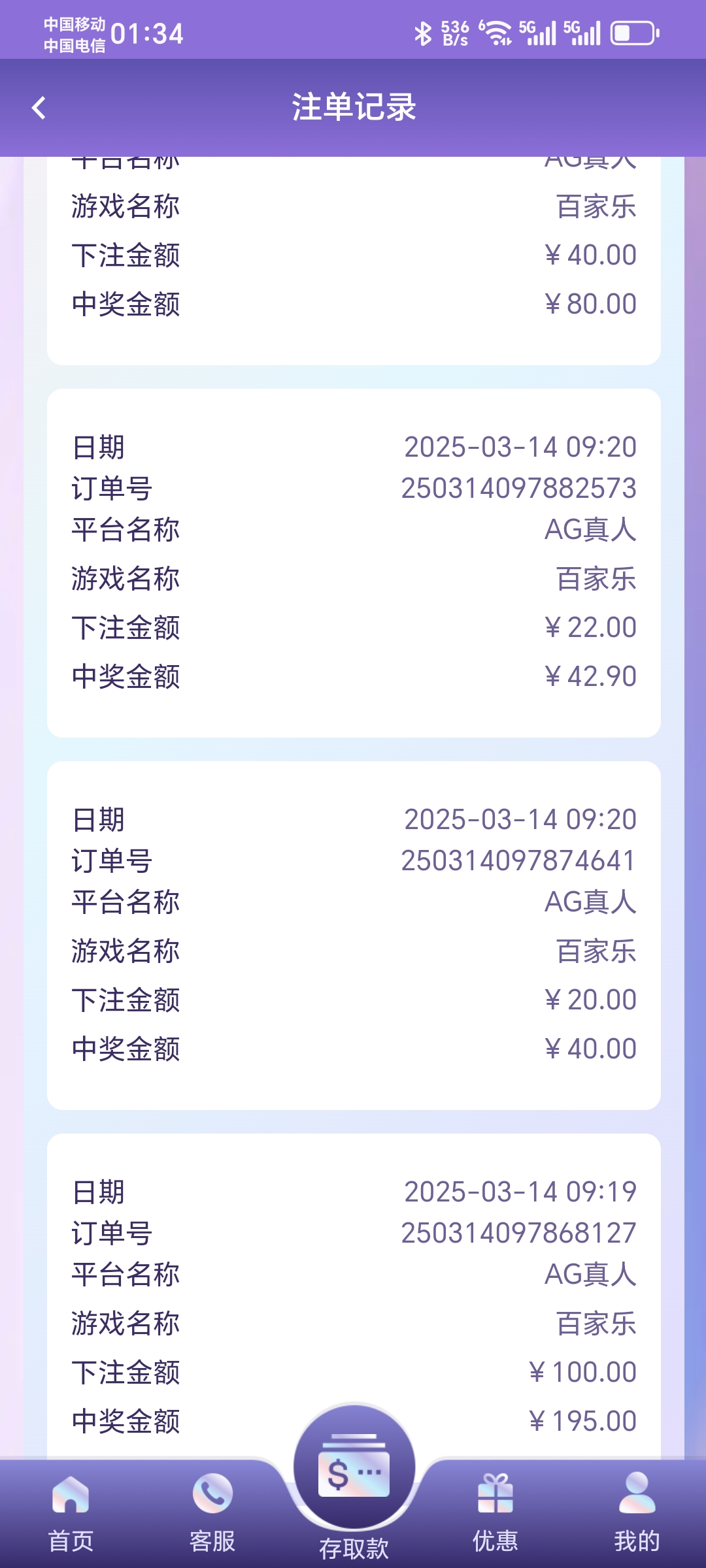The image size is (706, 1568).
Task: Tap the 注单记录 page title
Action: point(353,108)
